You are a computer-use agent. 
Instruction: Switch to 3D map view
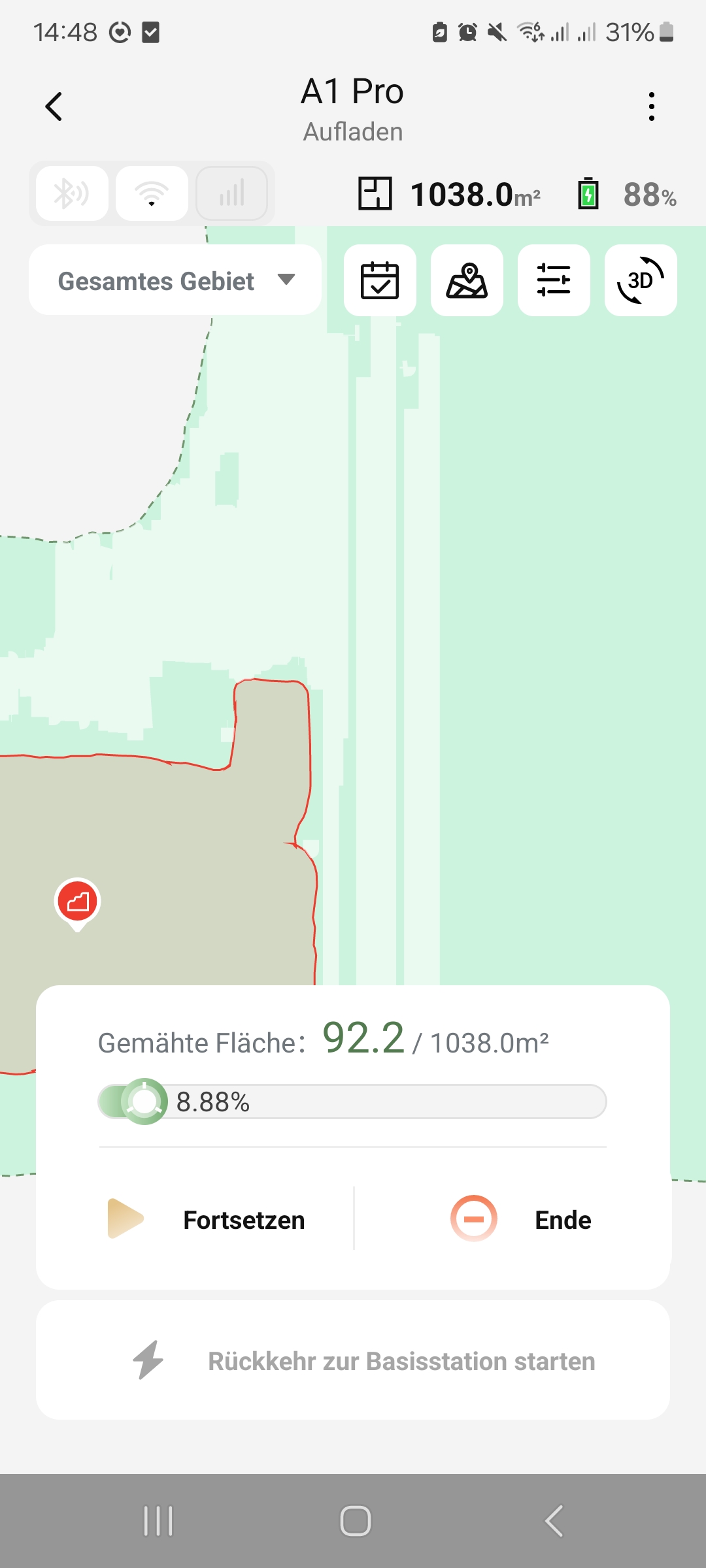(641, 280)
